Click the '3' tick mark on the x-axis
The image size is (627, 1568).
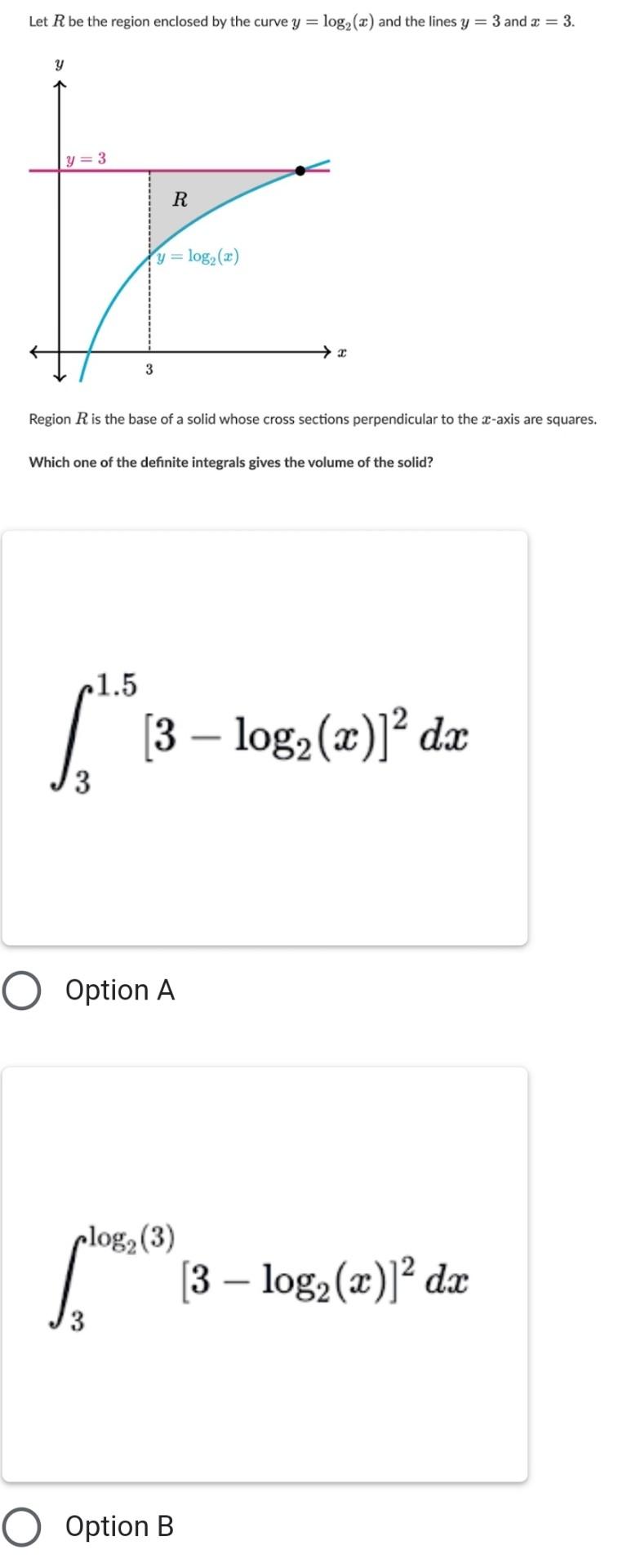(149, 369)
